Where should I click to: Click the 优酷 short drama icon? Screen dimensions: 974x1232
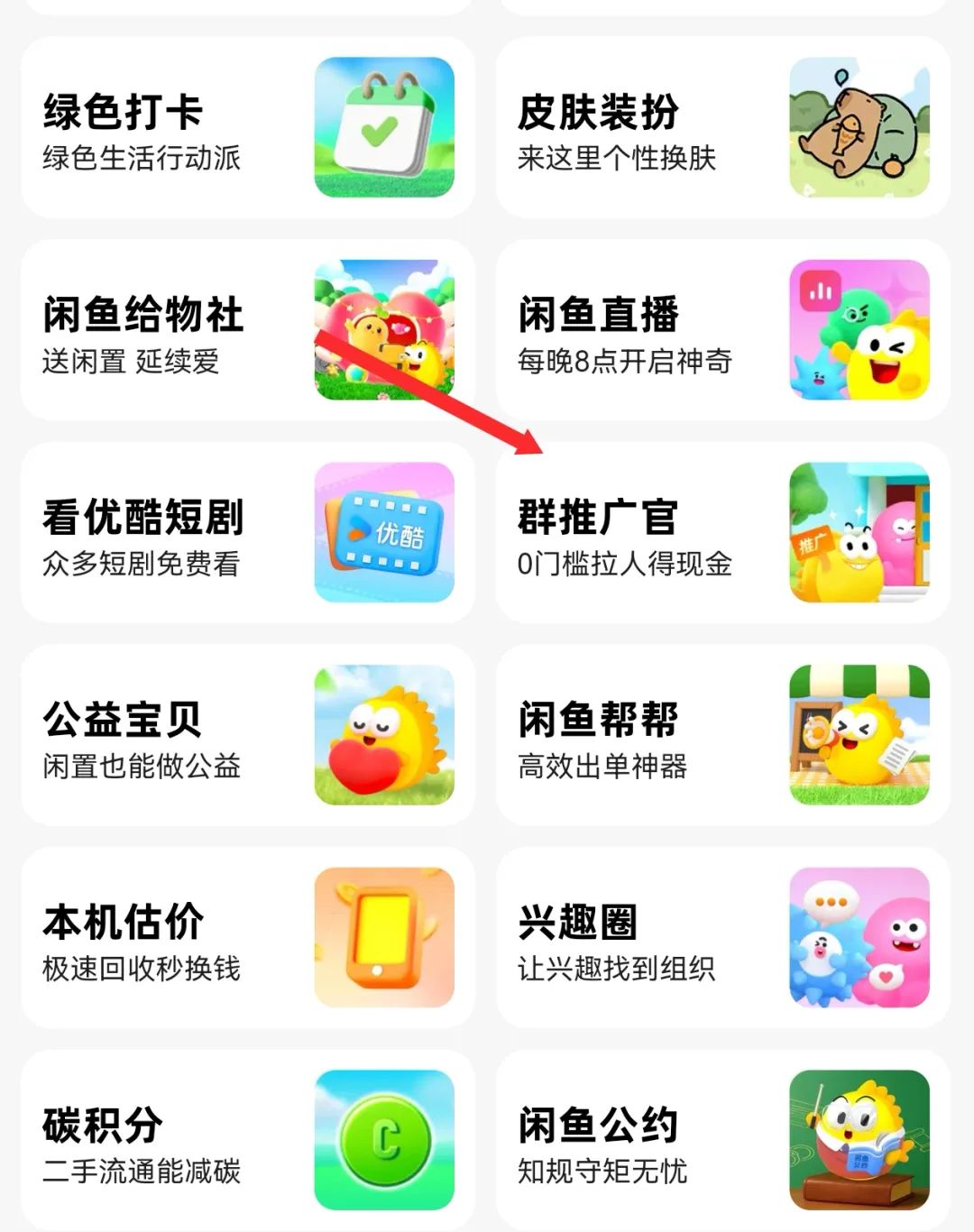385,534
